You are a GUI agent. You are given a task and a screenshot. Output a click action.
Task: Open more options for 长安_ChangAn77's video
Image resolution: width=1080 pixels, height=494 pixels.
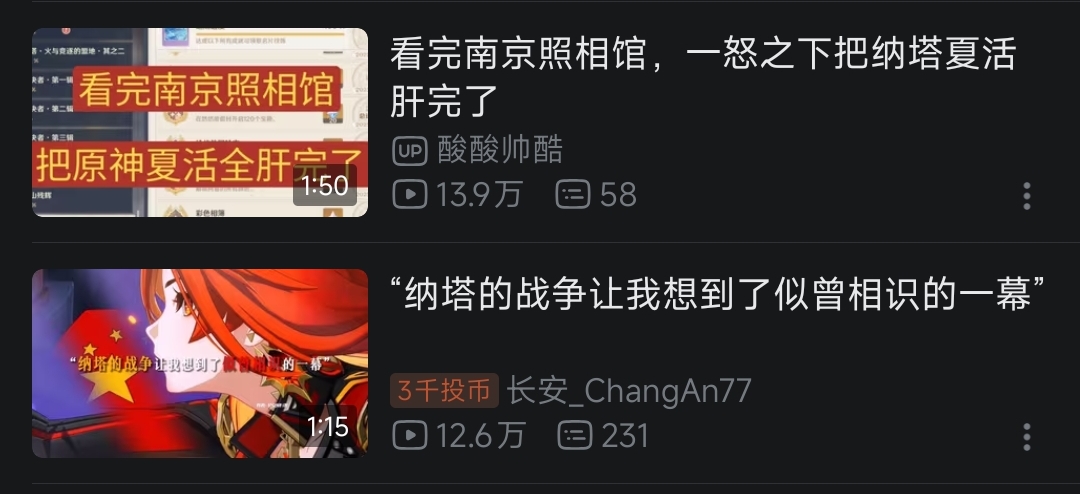click(x=1026, y=437)
